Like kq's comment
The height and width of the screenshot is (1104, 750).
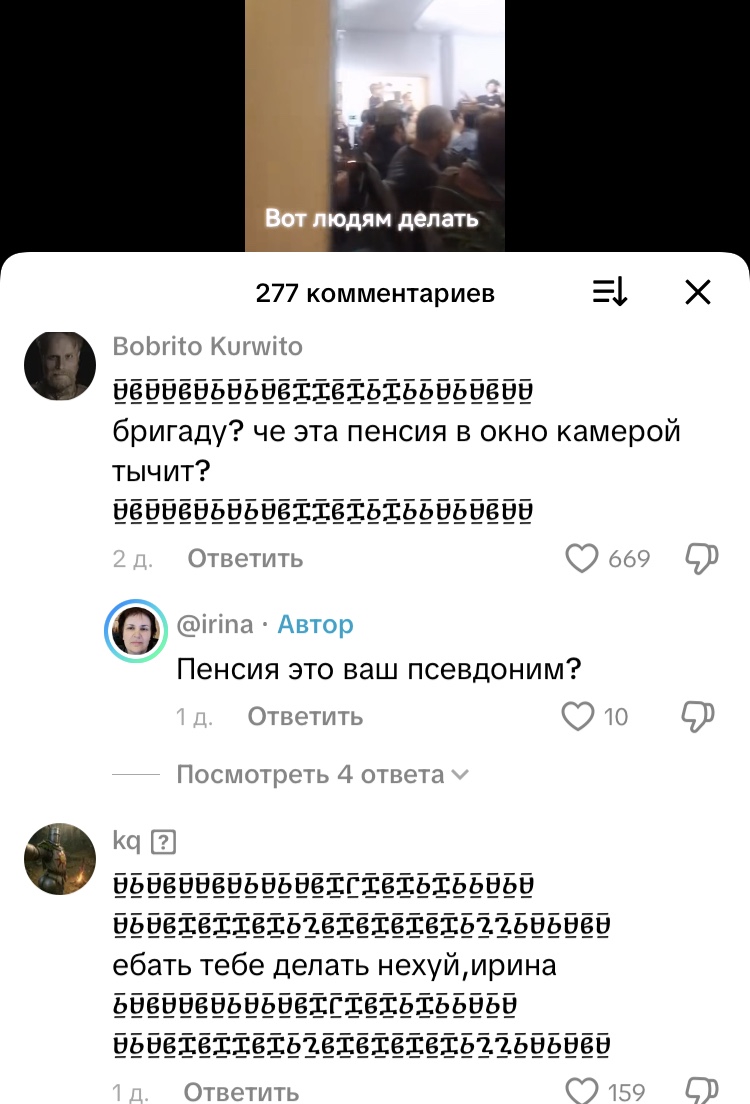(582, 1091)
